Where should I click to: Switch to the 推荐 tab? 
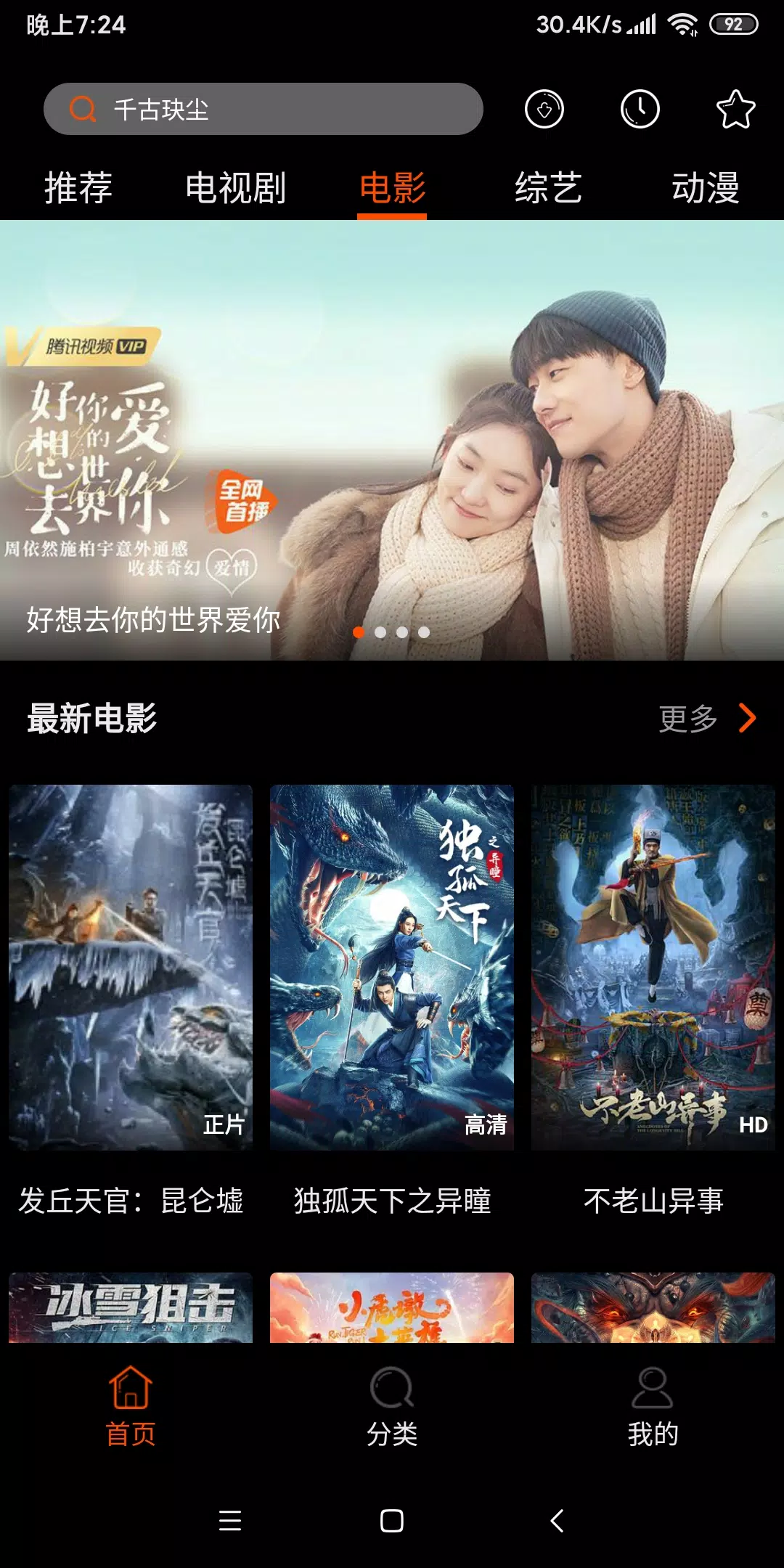point(78,188)
